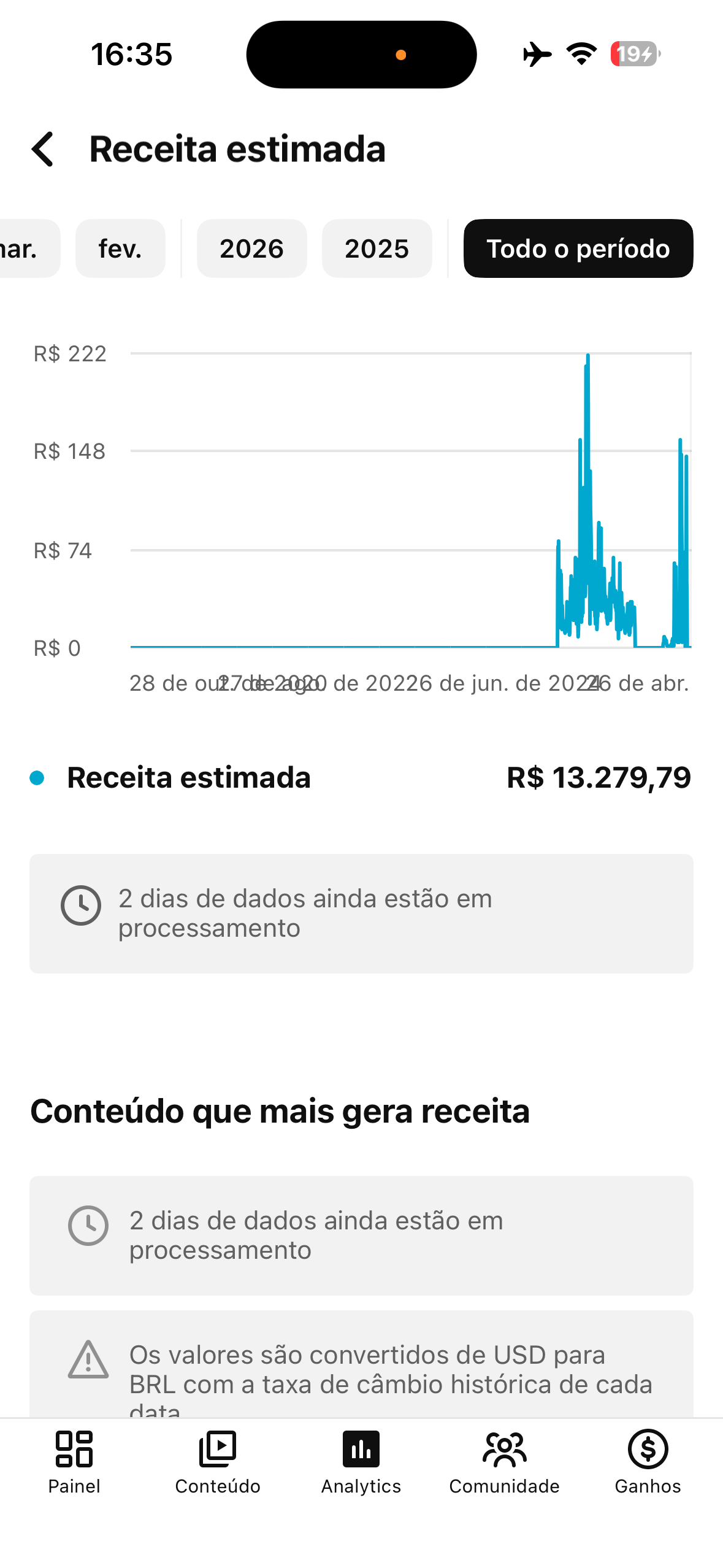Select the fev. period chip

[120, 248]
